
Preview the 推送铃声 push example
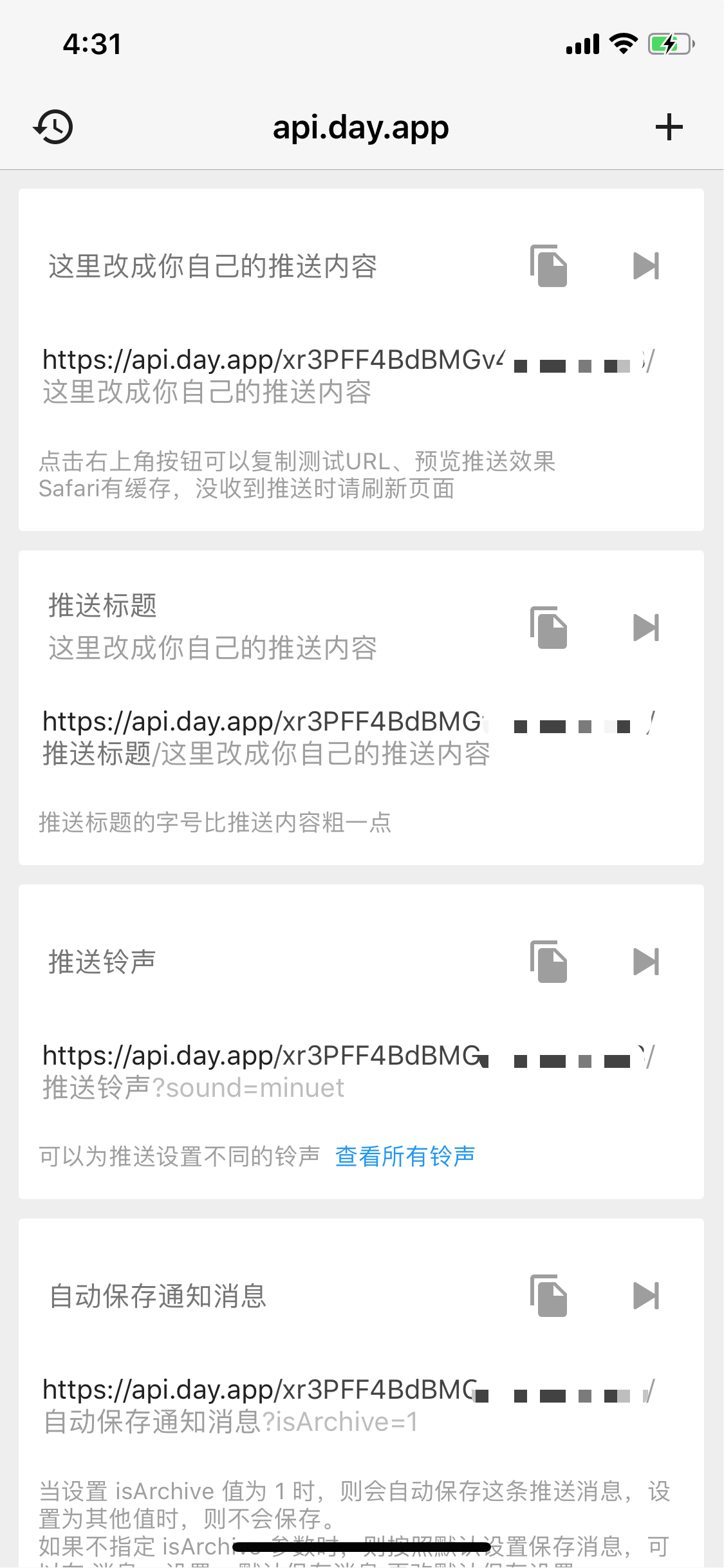645,961
